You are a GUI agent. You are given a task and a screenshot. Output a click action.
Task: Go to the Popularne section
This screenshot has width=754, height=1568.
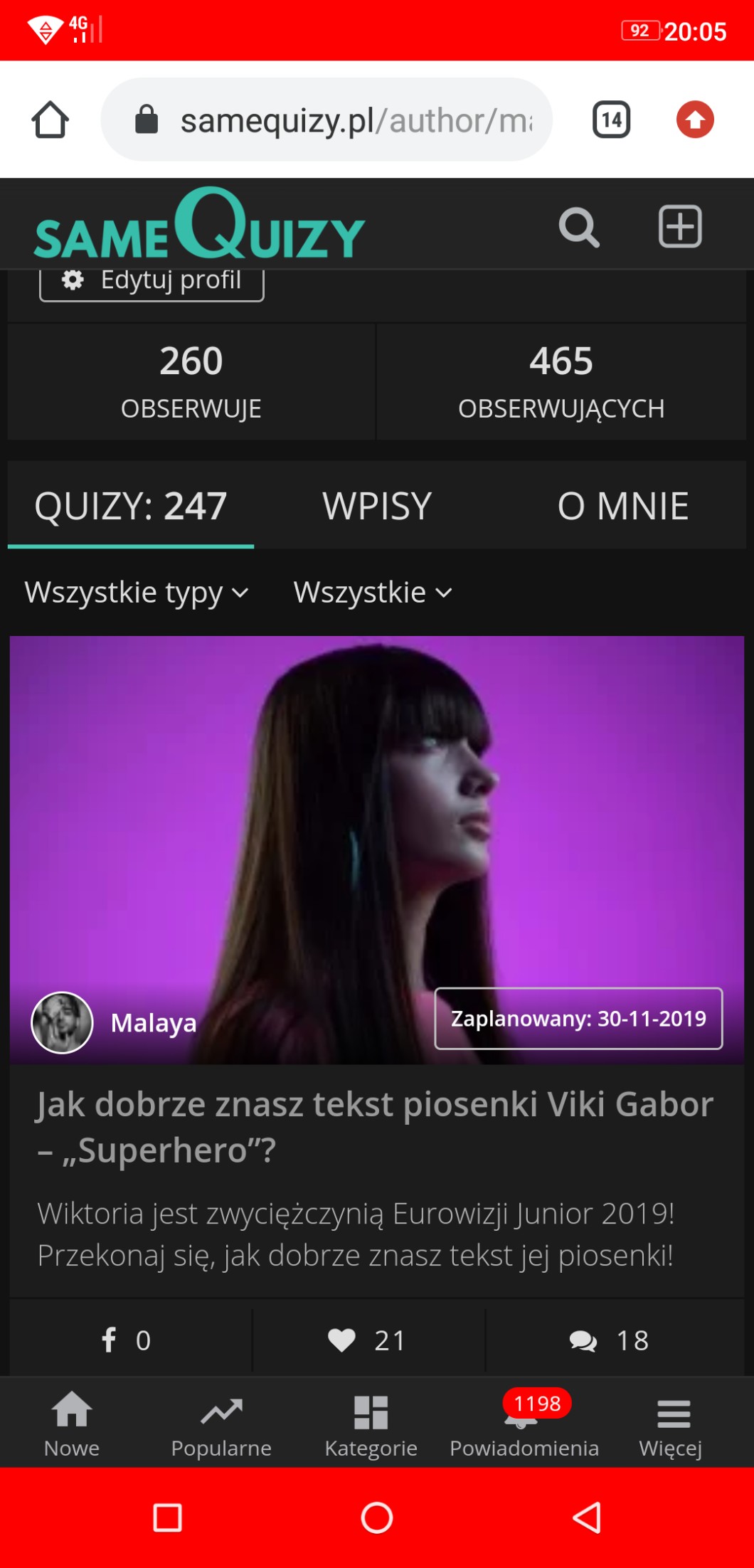coord(221,1423)
